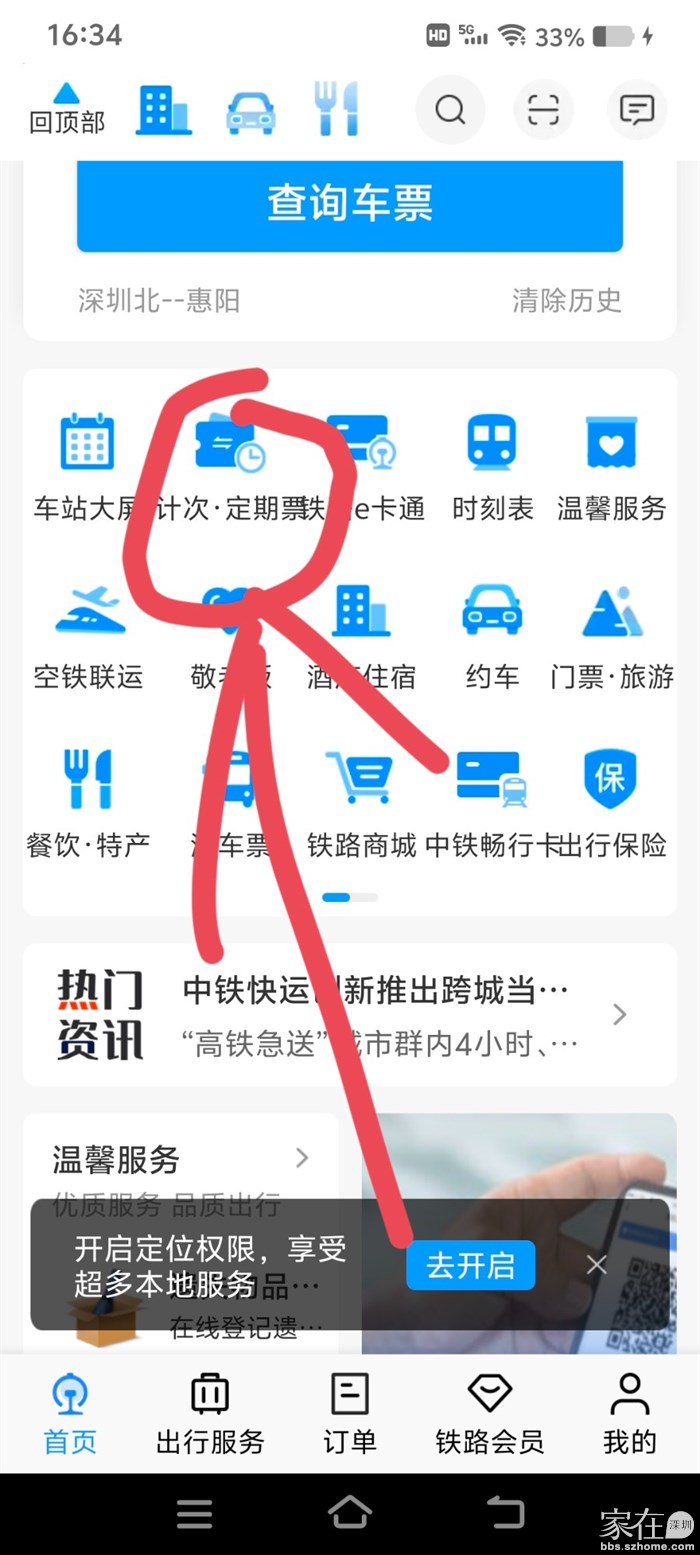Screen dimensions: 700x1555
Task: Tap the 查询车票 button
Action: (x=350, y=203)
